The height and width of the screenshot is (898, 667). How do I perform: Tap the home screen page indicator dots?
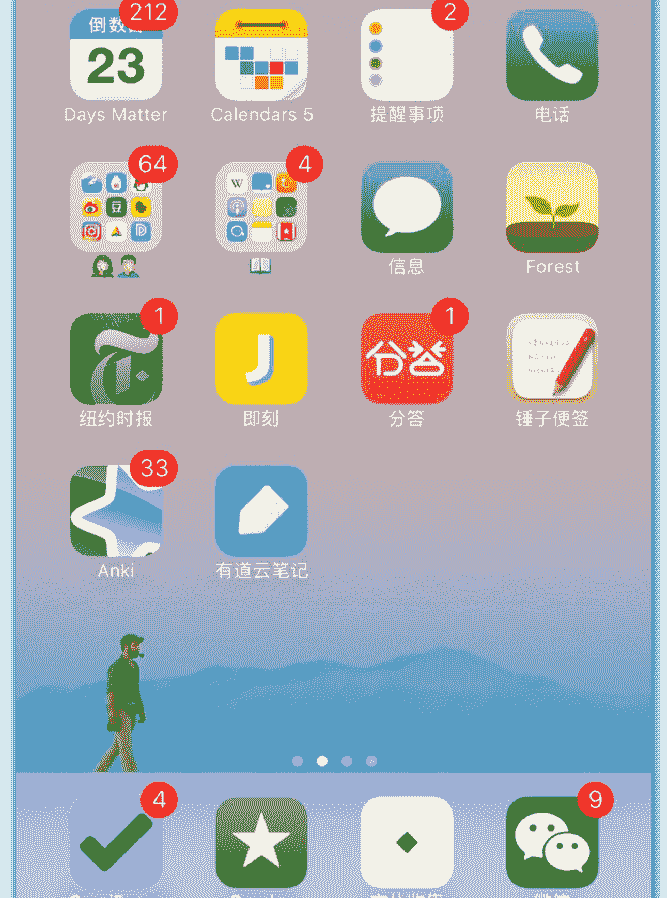point(334,761)
